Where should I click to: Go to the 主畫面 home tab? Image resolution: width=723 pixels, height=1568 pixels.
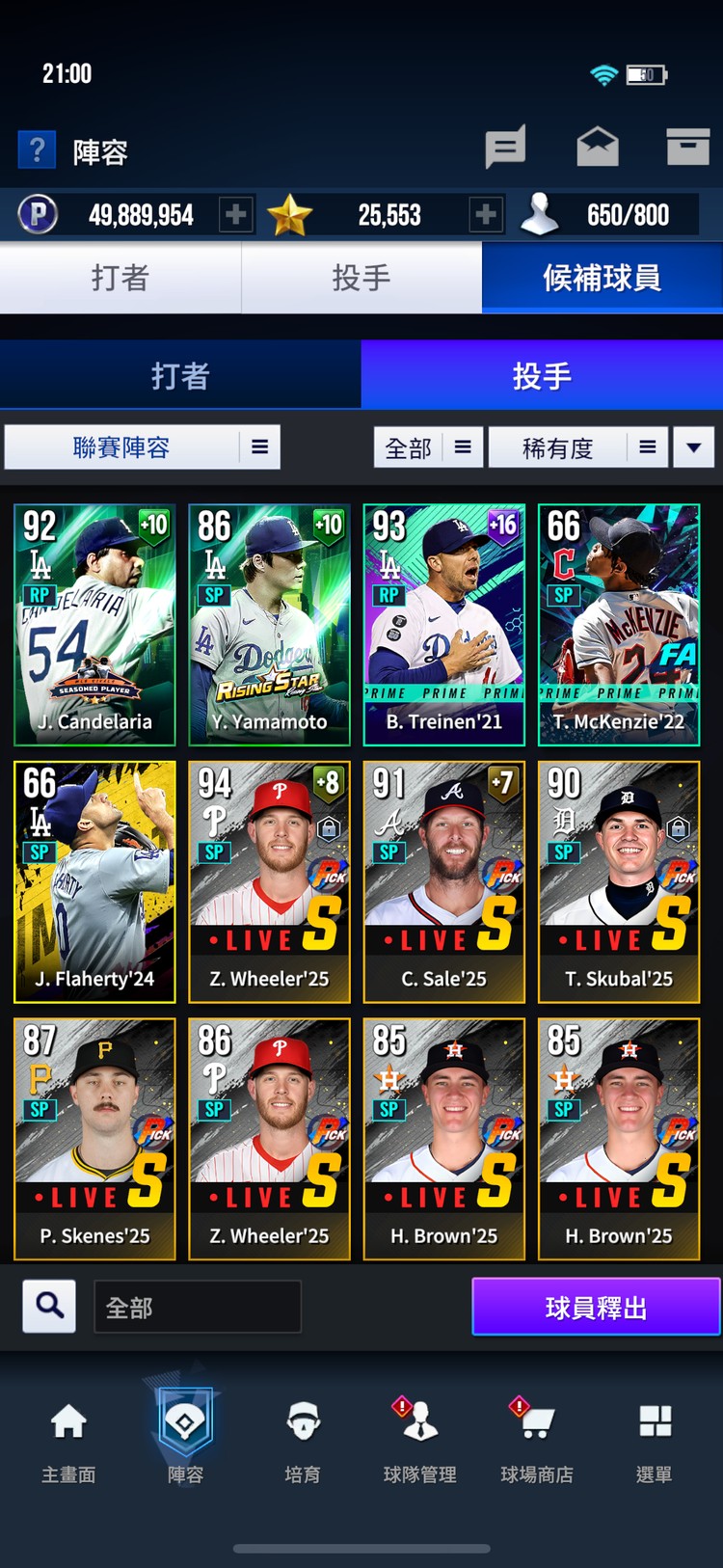pyautogui.click(x=68, y=1437)
